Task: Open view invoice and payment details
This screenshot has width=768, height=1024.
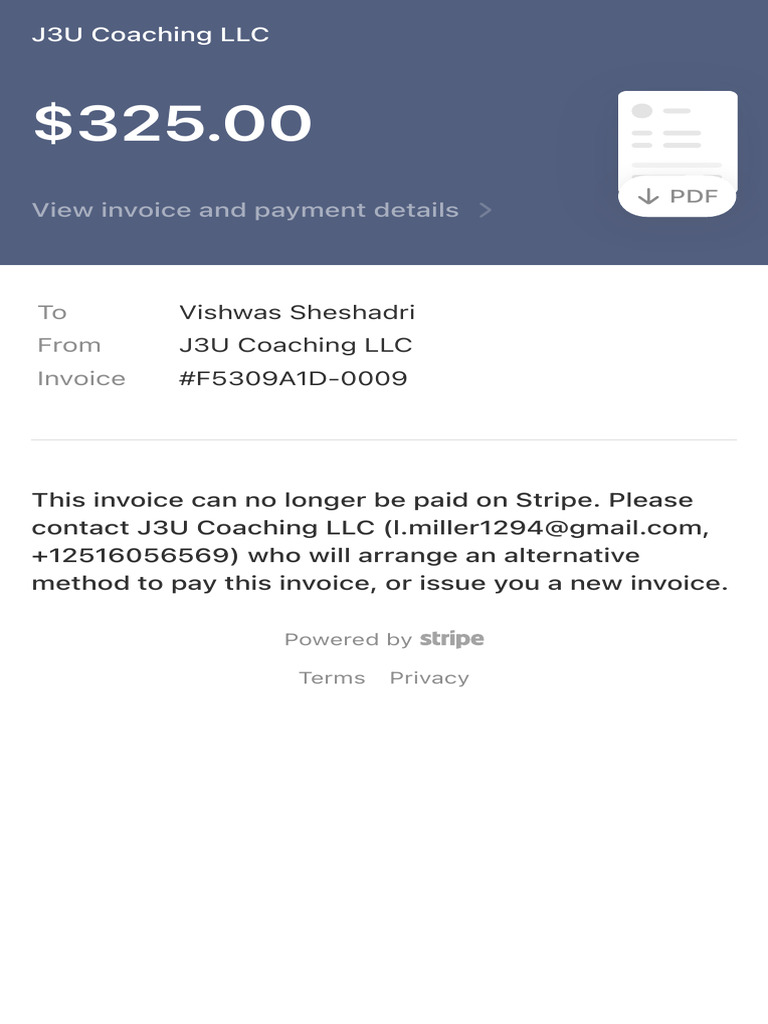Action: pos(246,210)
